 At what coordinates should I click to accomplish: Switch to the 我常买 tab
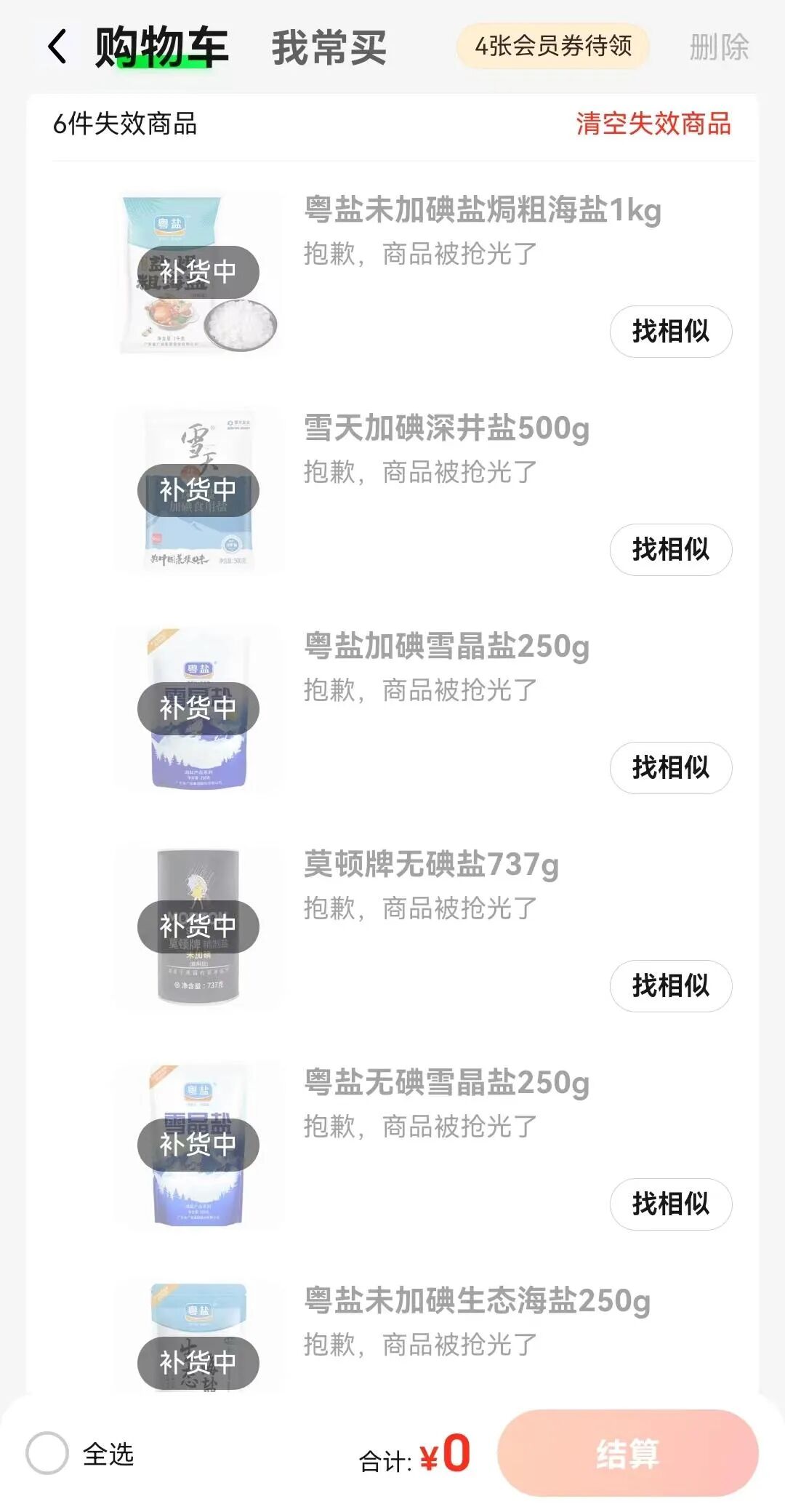point(329,48)
